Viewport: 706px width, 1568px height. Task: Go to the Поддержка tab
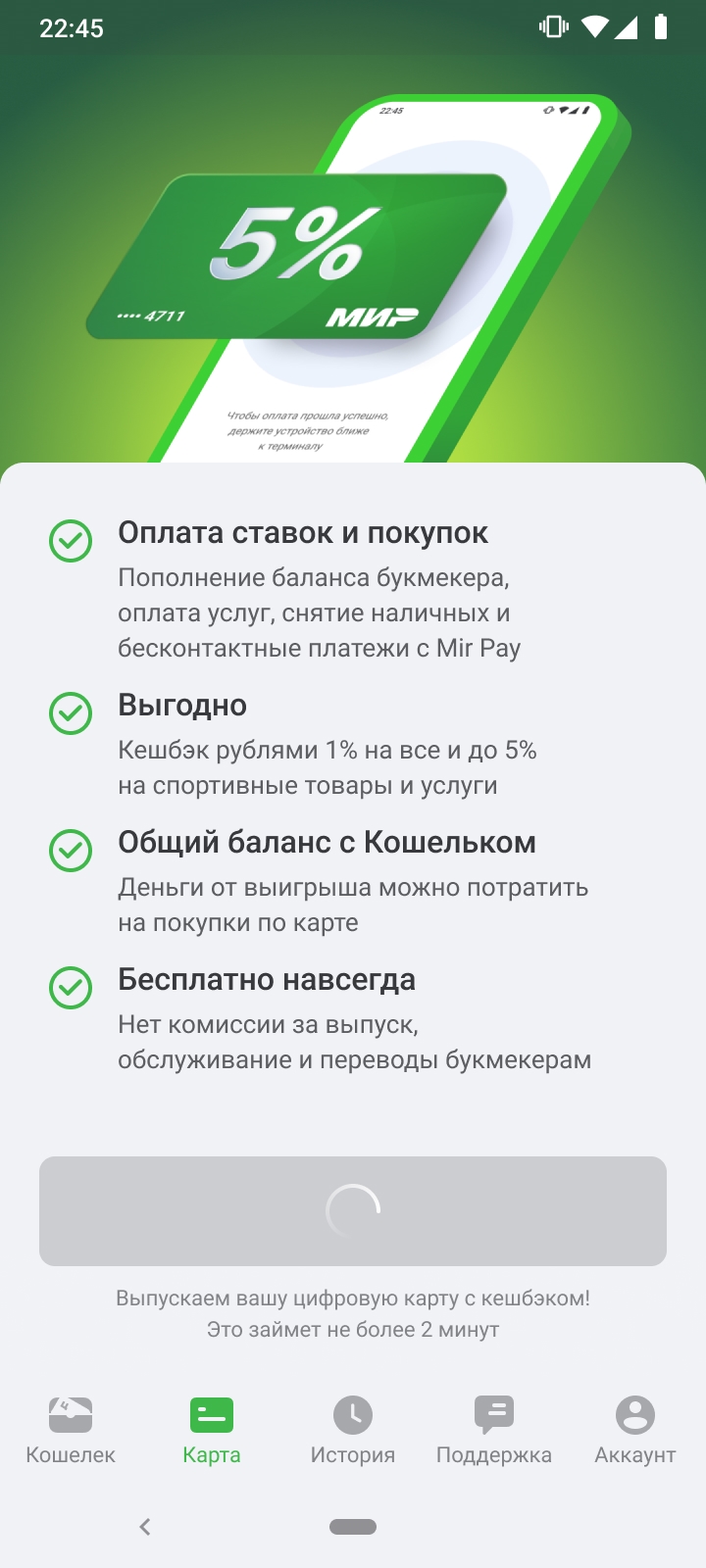[494, 1431]
